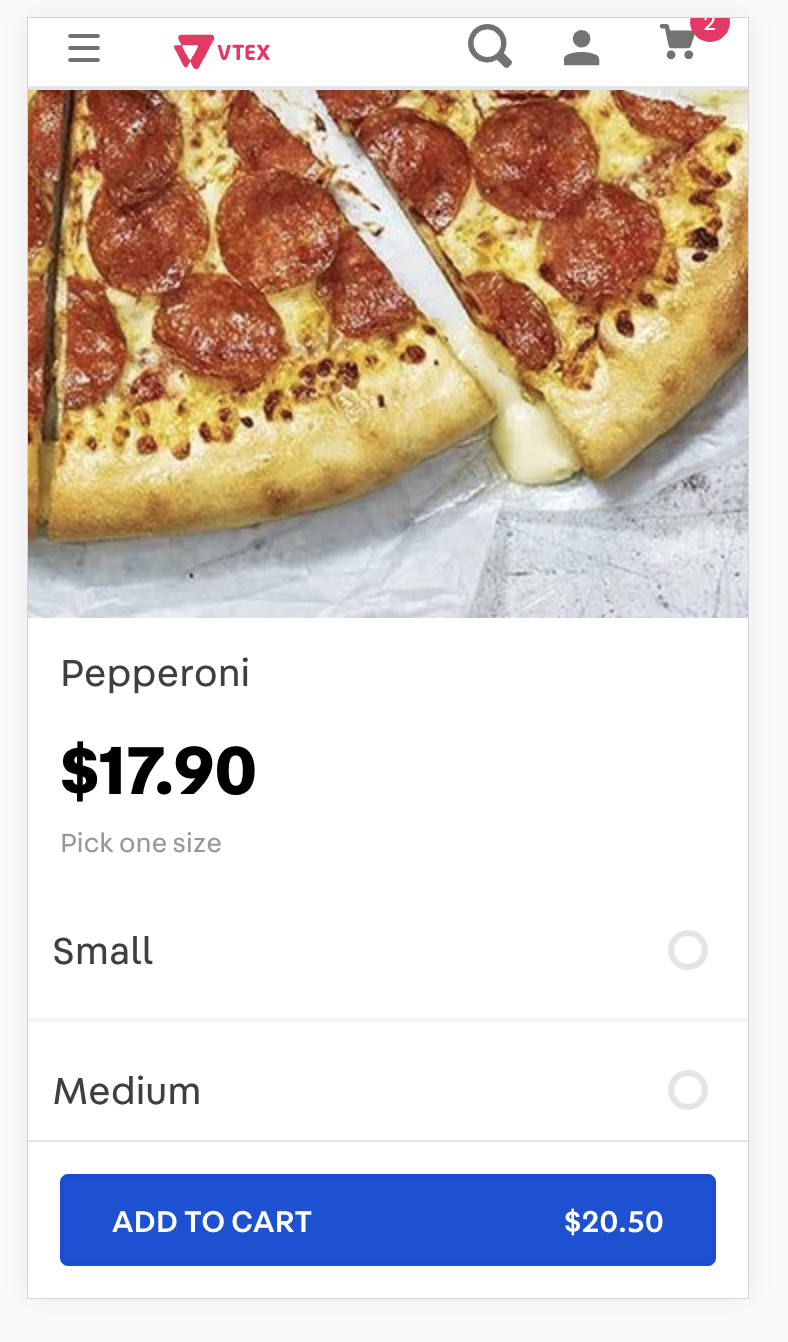Choose the Medium size option
The height and width of the screenshot is (1342, 788).
[x=687, y=1090]
